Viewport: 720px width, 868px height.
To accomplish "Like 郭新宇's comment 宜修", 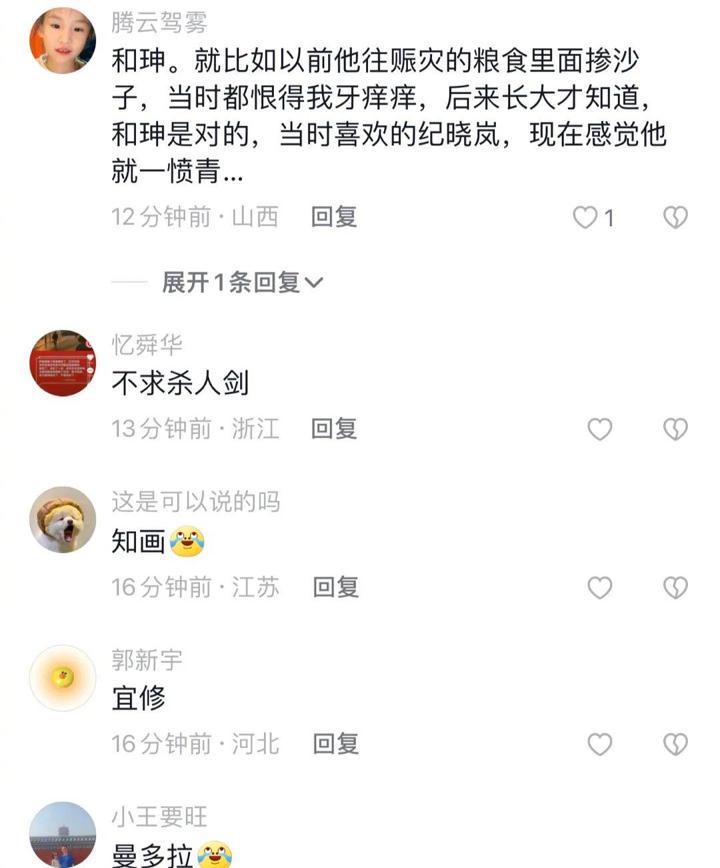I will (x=599, y=744).
